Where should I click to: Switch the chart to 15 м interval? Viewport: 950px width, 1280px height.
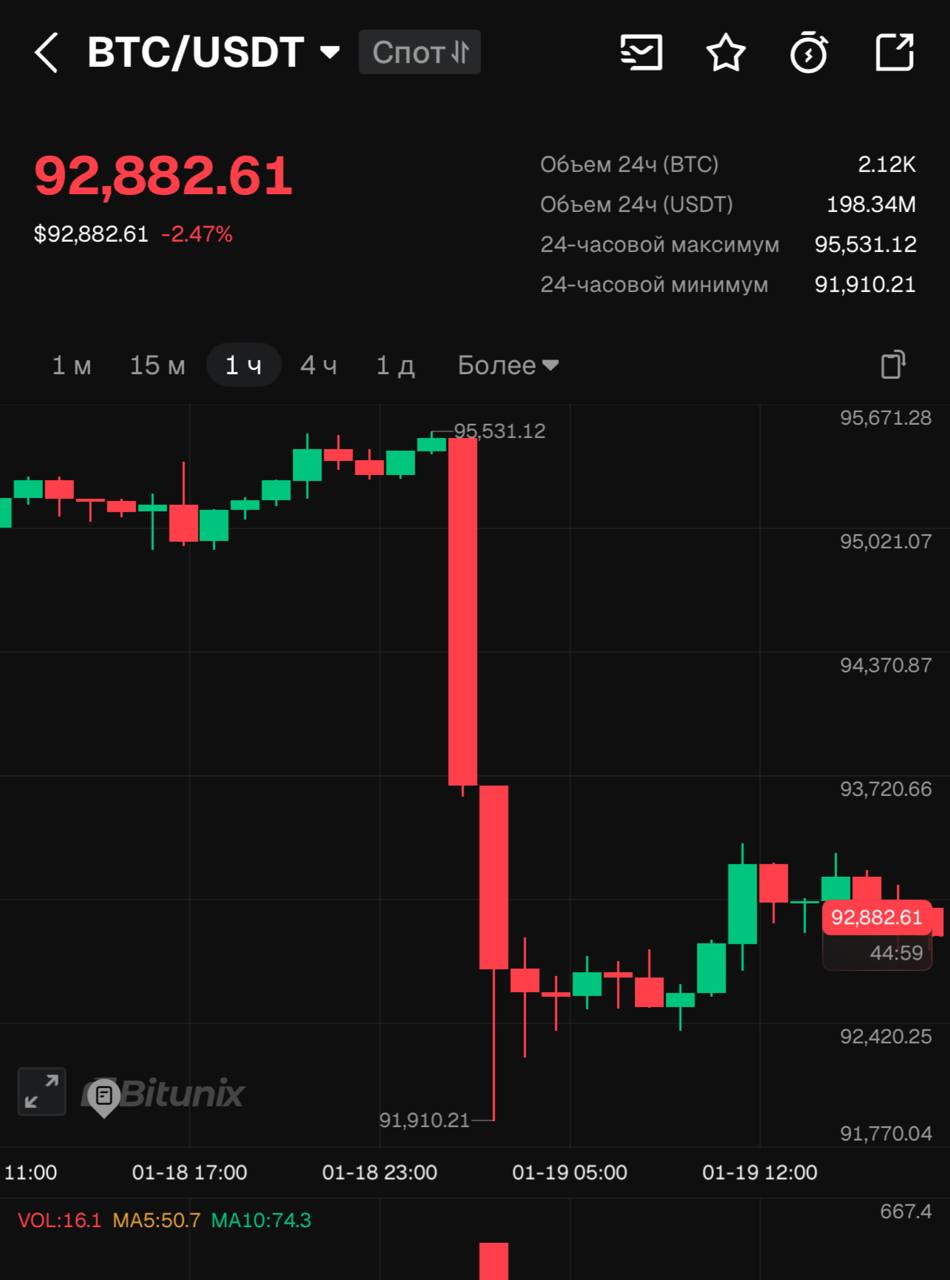(157, 365)
